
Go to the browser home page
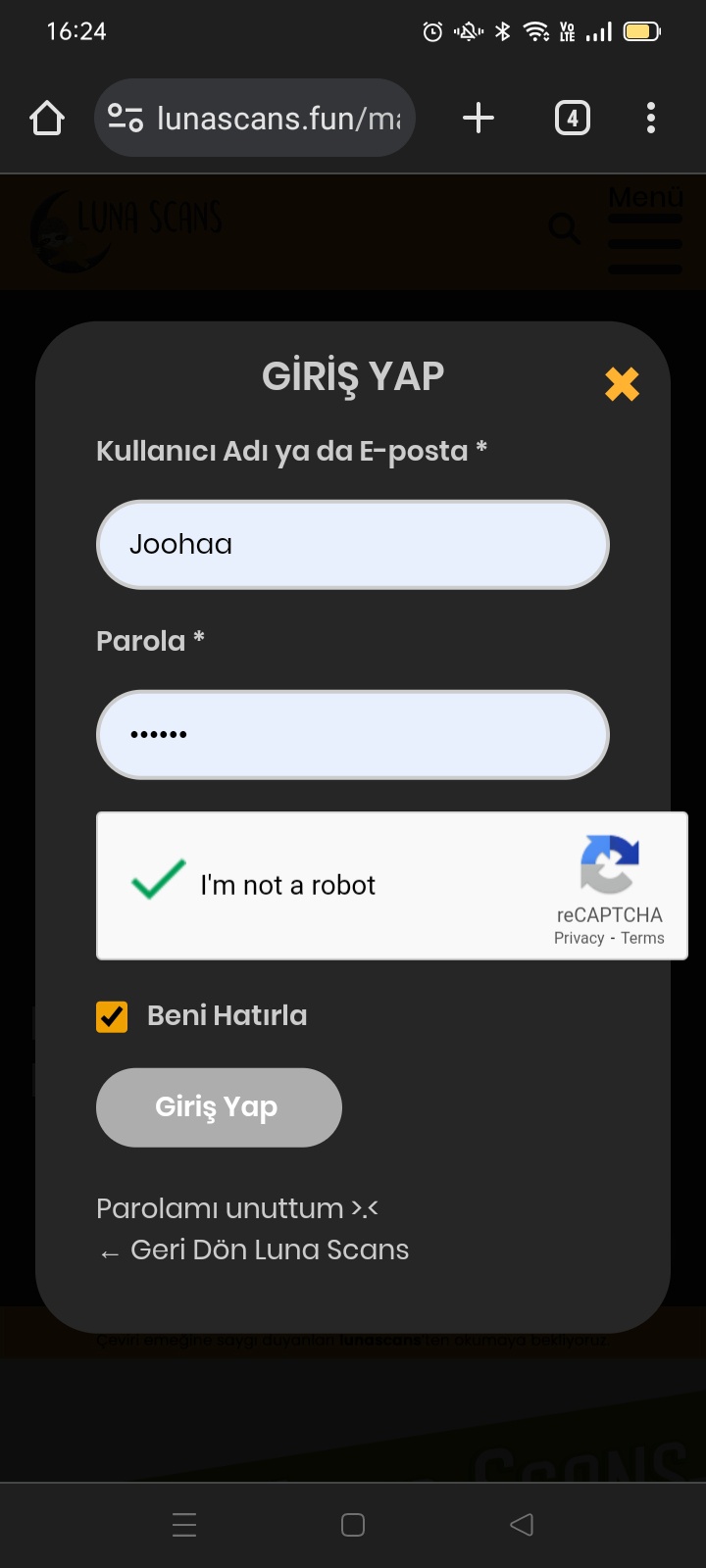coord(46,119)
